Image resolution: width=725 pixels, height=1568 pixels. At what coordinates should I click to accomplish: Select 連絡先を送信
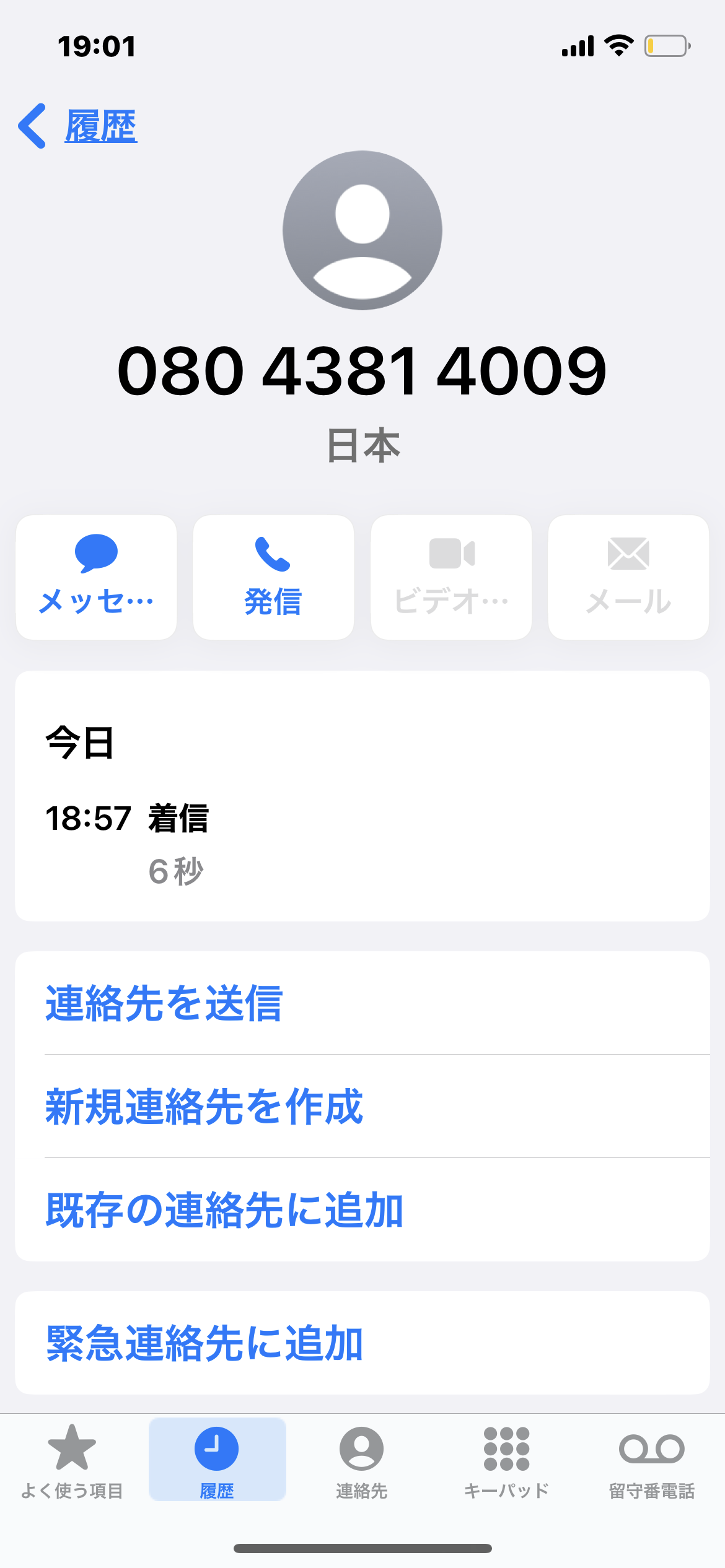362,1003
